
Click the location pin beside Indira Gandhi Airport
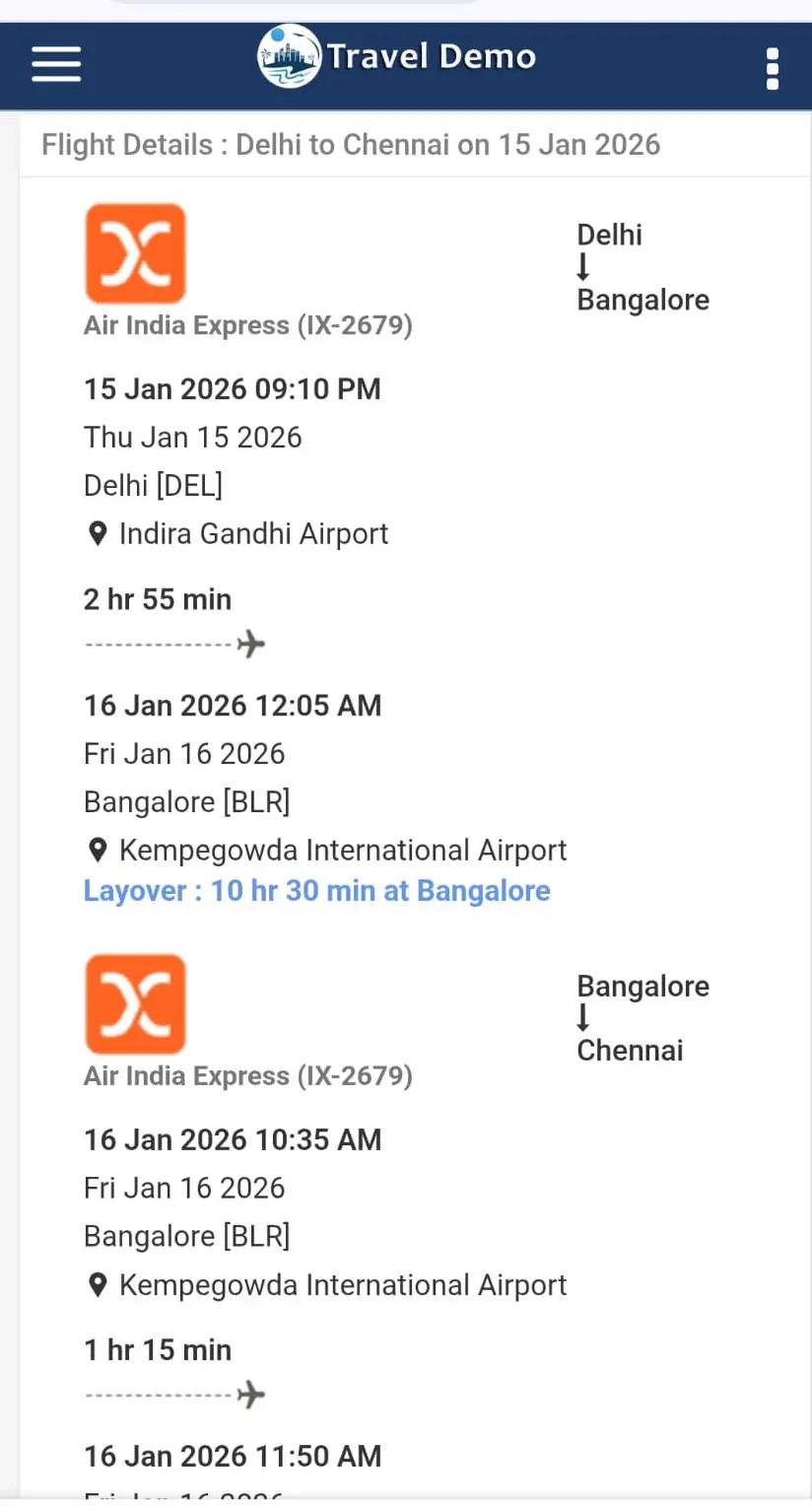click(97, 532)
